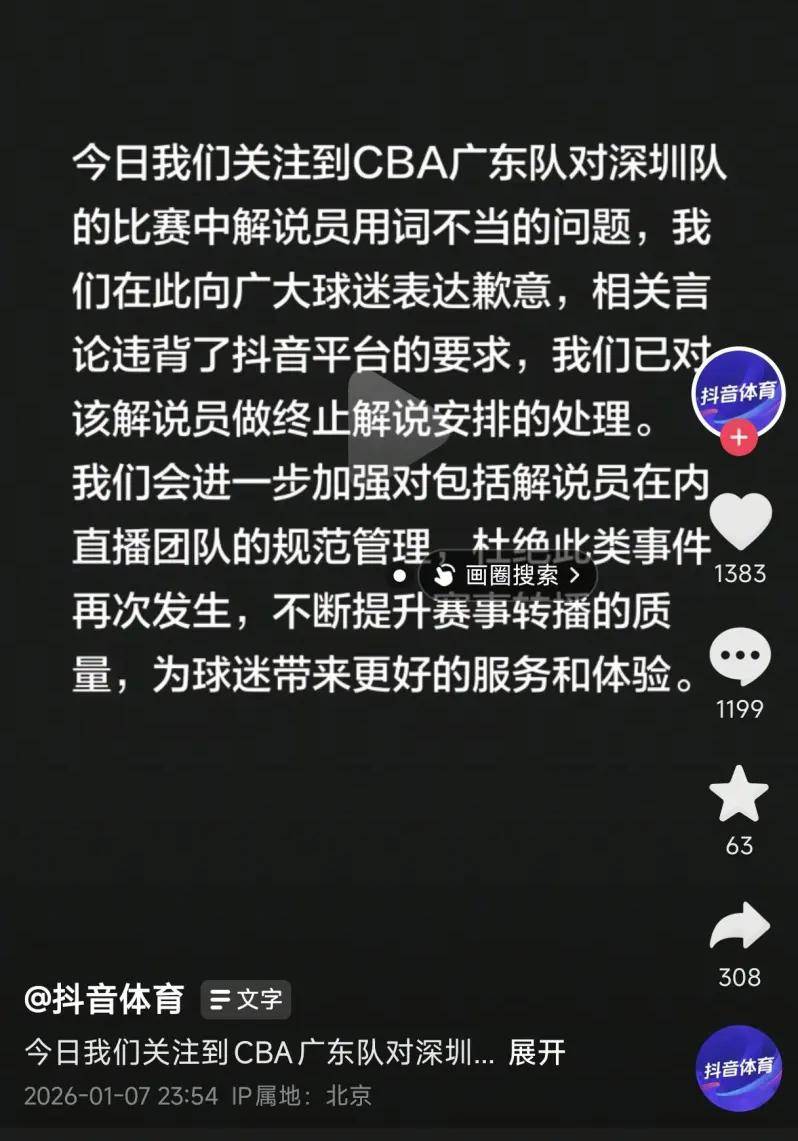
Task: Tap the 画圈搜索 search chip
Action: click(508, 575)
